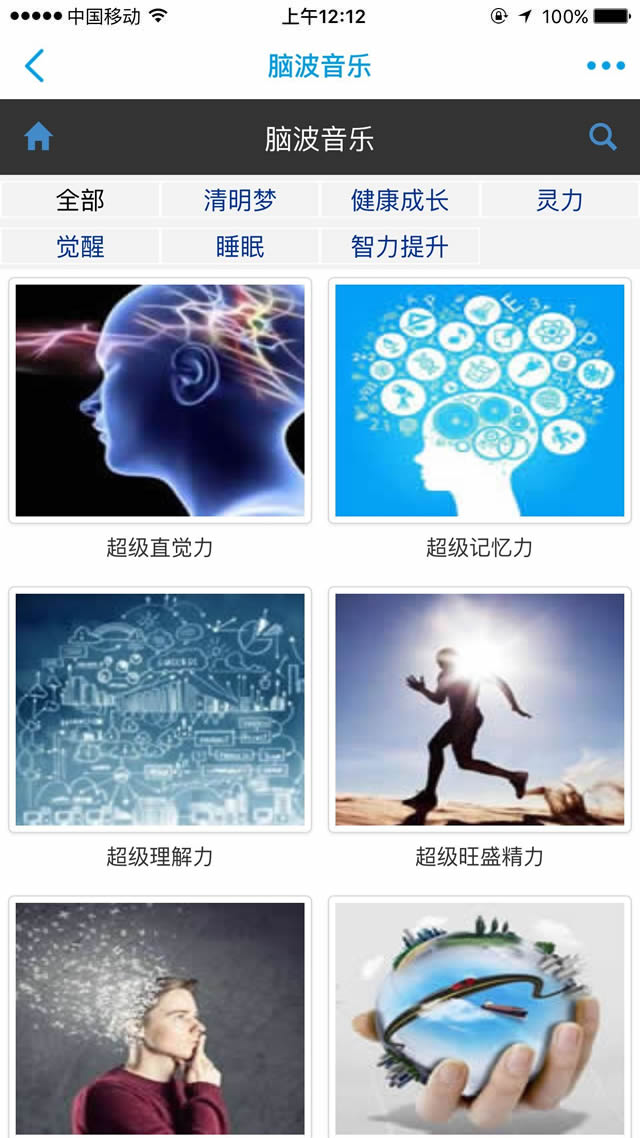This screenshot has height=1138, width=640.
Task: Open the three-dot overflow menu
Action: tap(605, 66)
